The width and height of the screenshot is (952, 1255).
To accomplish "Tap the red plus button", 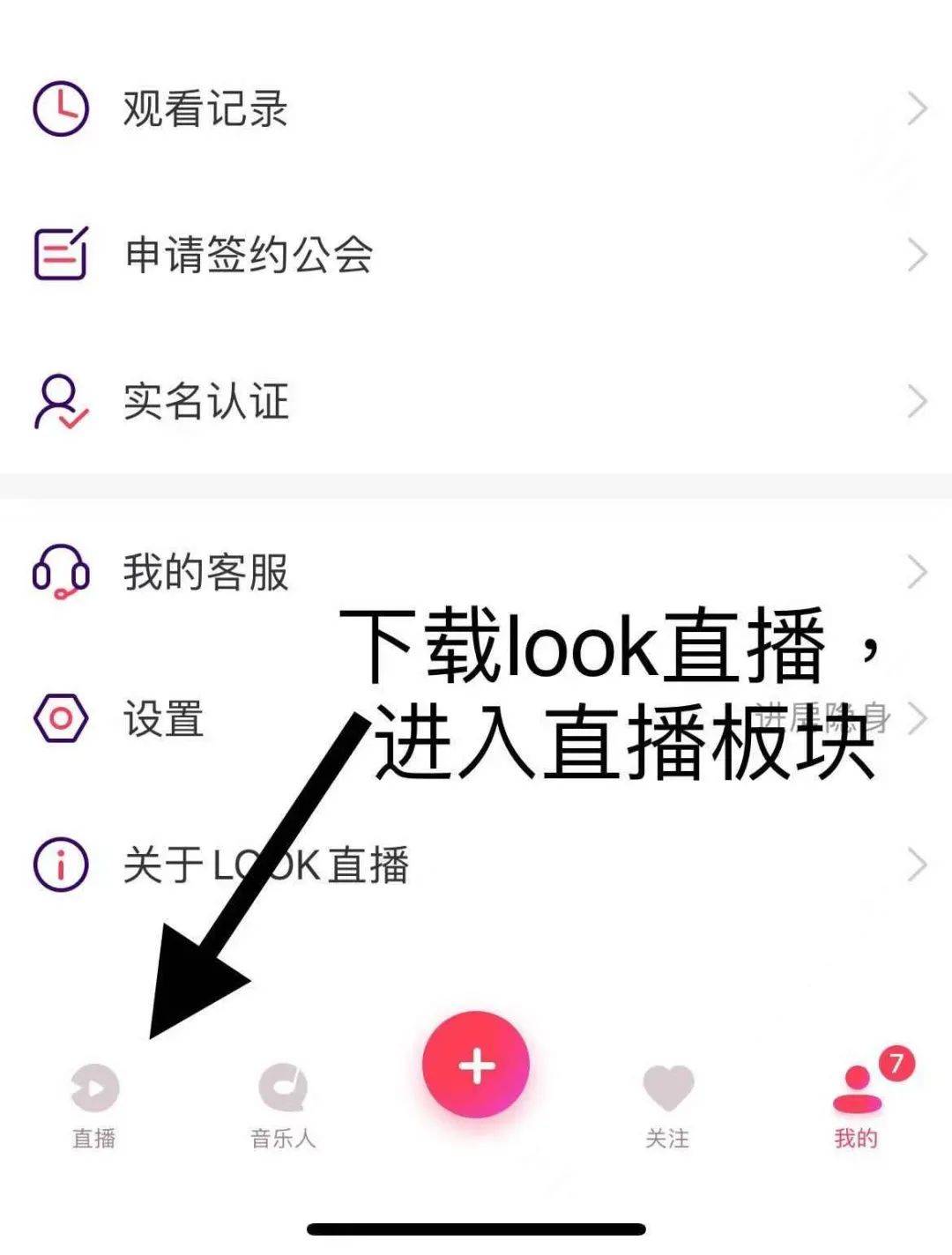I will pos(476,1065).
